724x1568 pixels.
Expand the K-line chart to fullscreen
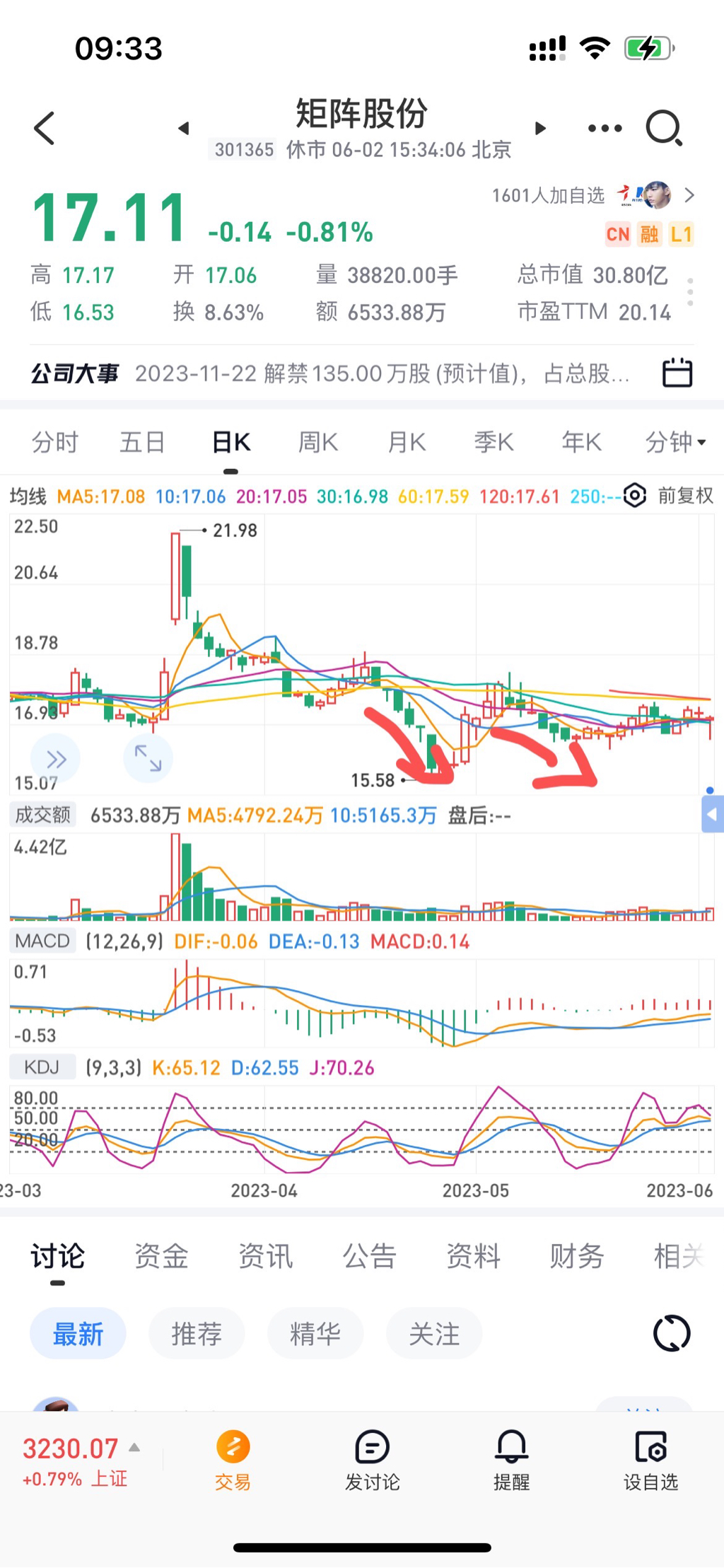pos(148,758)
